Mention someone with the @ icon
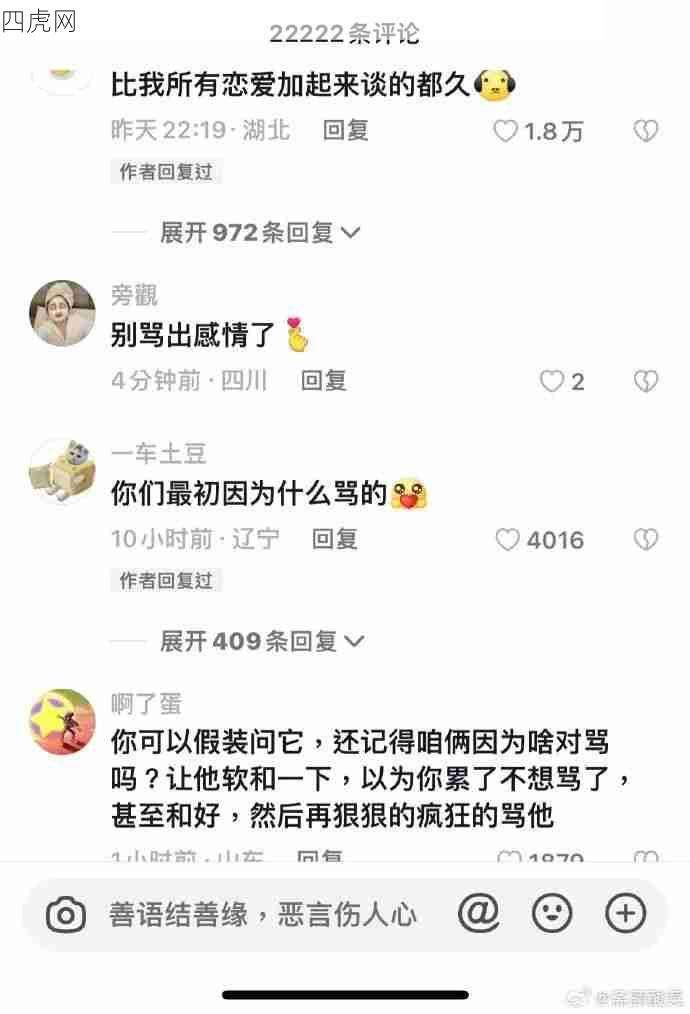Viewport: 690px width, 1014px height. pos(478,913)
